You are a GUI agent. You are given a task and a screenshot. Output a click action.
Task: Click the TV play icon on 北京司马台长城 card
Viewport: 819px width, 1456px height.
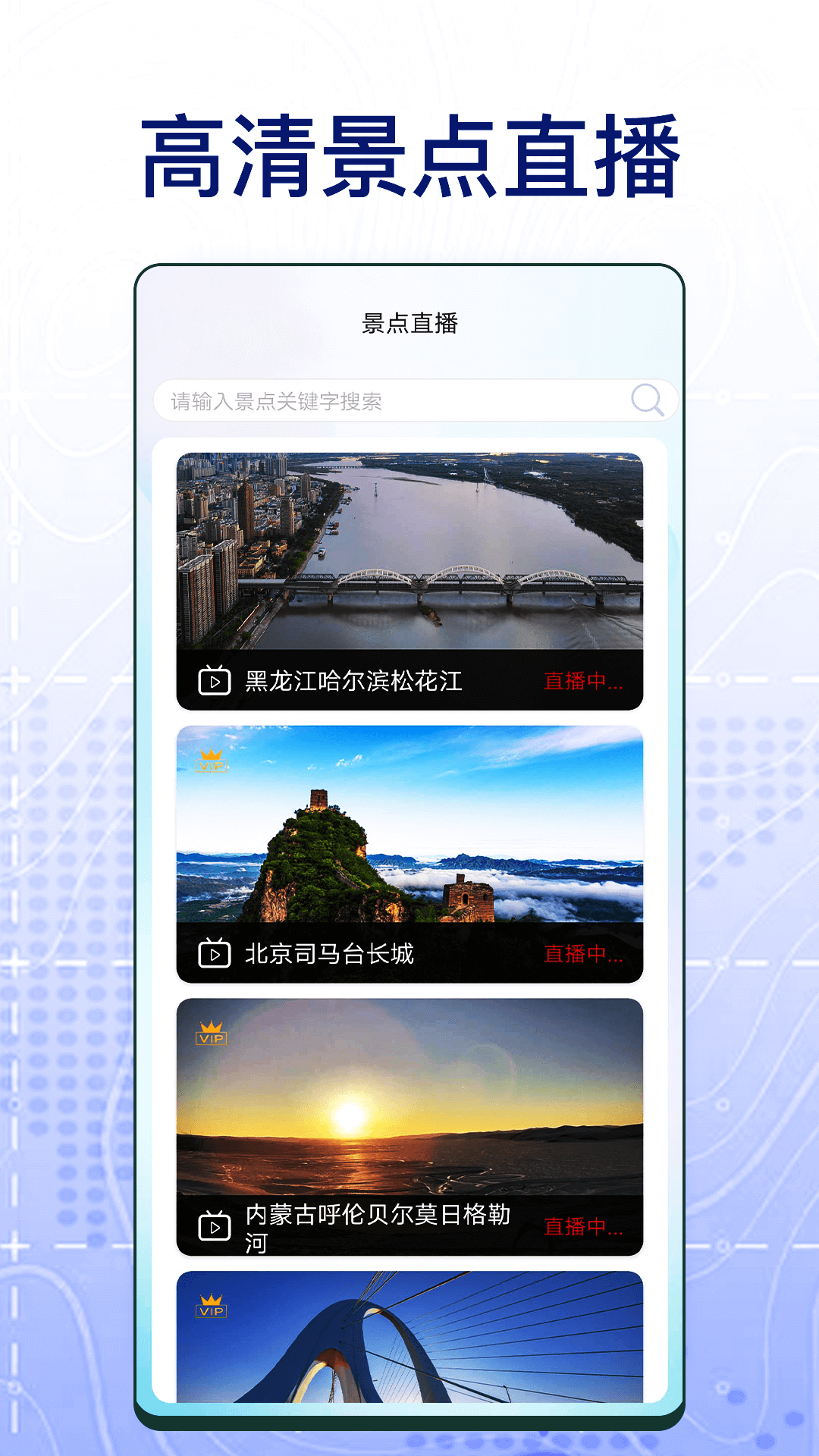coord(215,954)
